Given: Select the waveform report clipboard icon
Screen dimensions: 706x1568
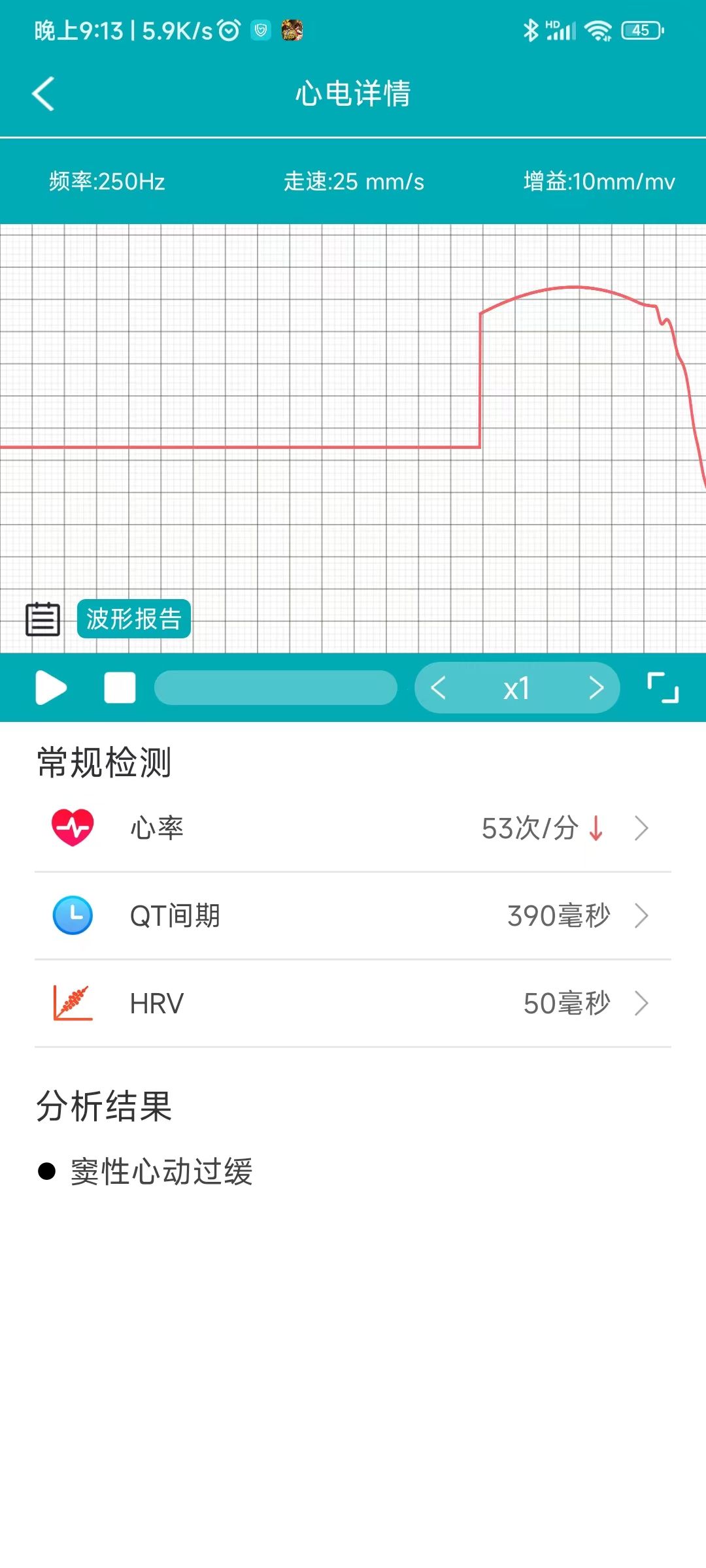Looking at the screenshot, I should tap(43, 618).
